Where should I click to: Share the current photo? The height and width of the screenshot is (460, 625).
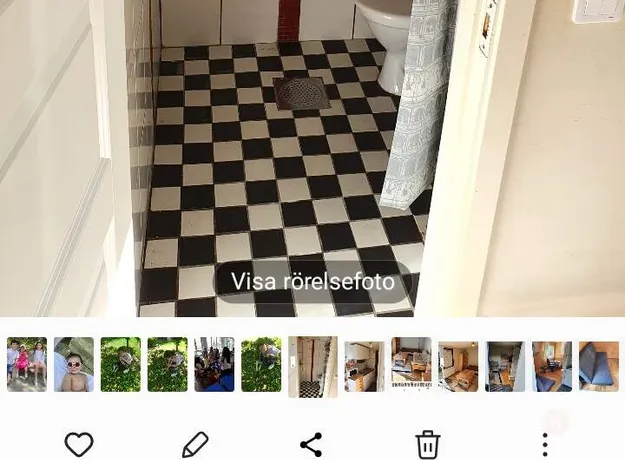pos(311,444)
